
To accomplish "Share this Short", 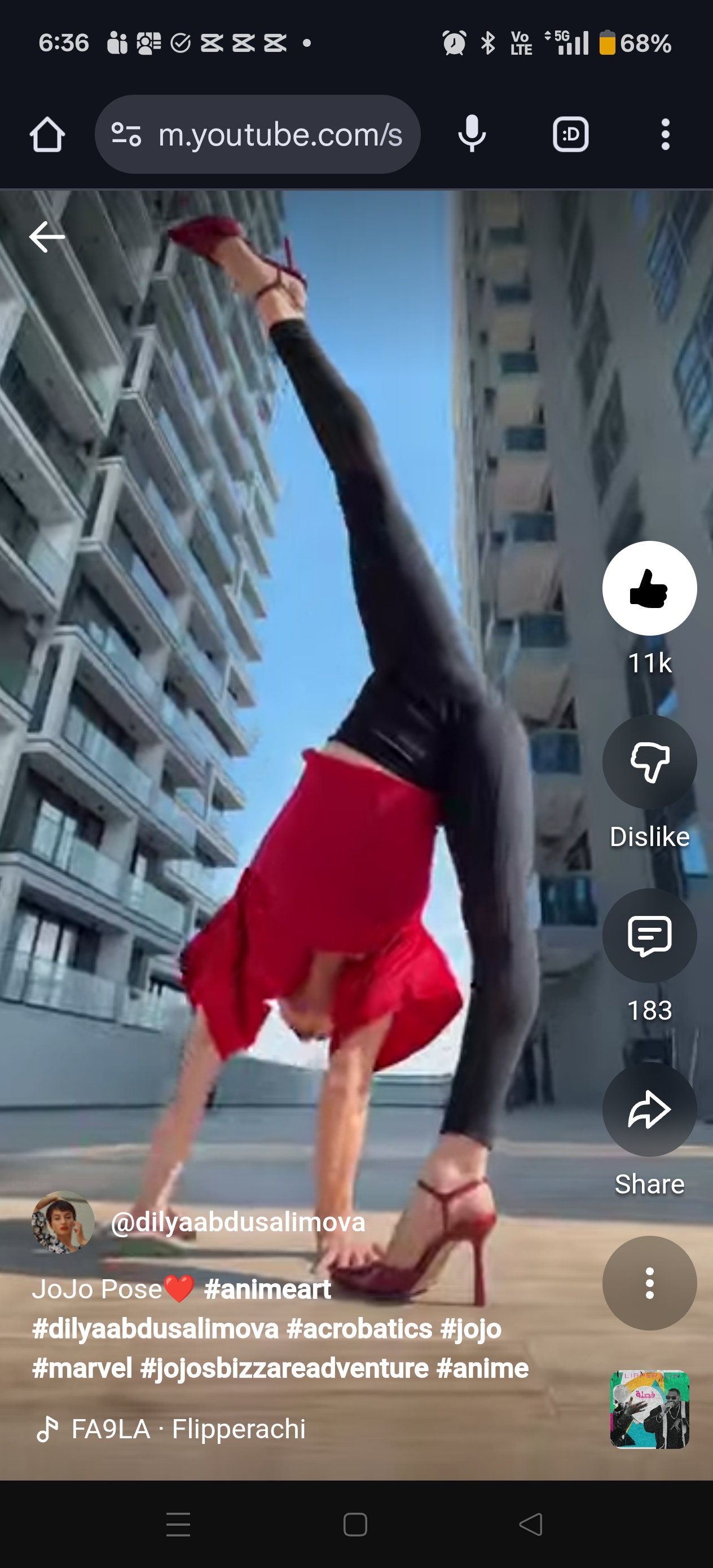I will point(649,1109).
